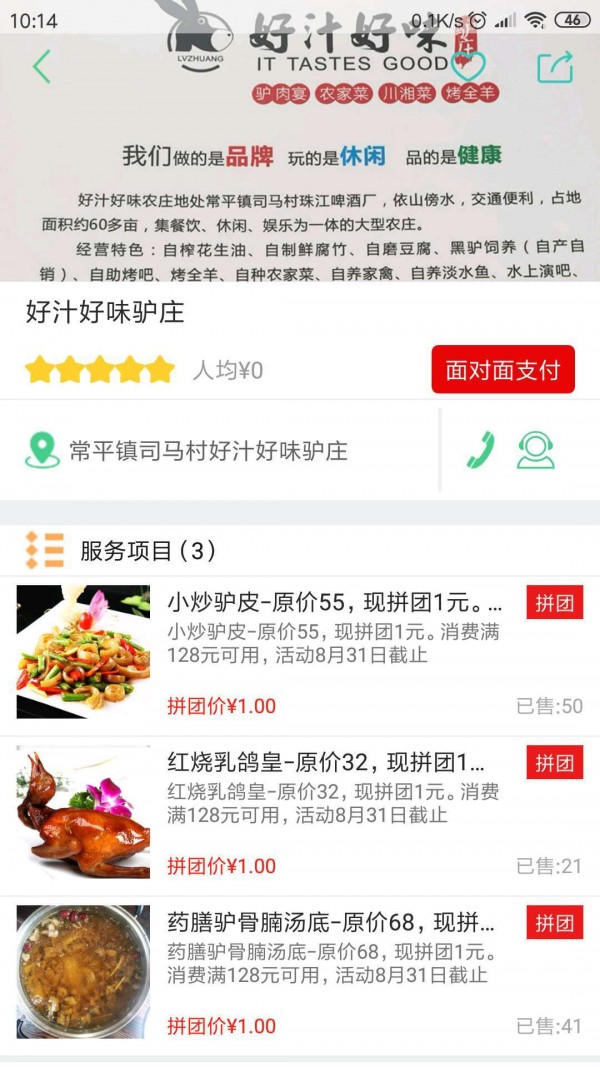Call the restaurant via phone icon
The image size is (600, 1067).
(x=480, y=450)
